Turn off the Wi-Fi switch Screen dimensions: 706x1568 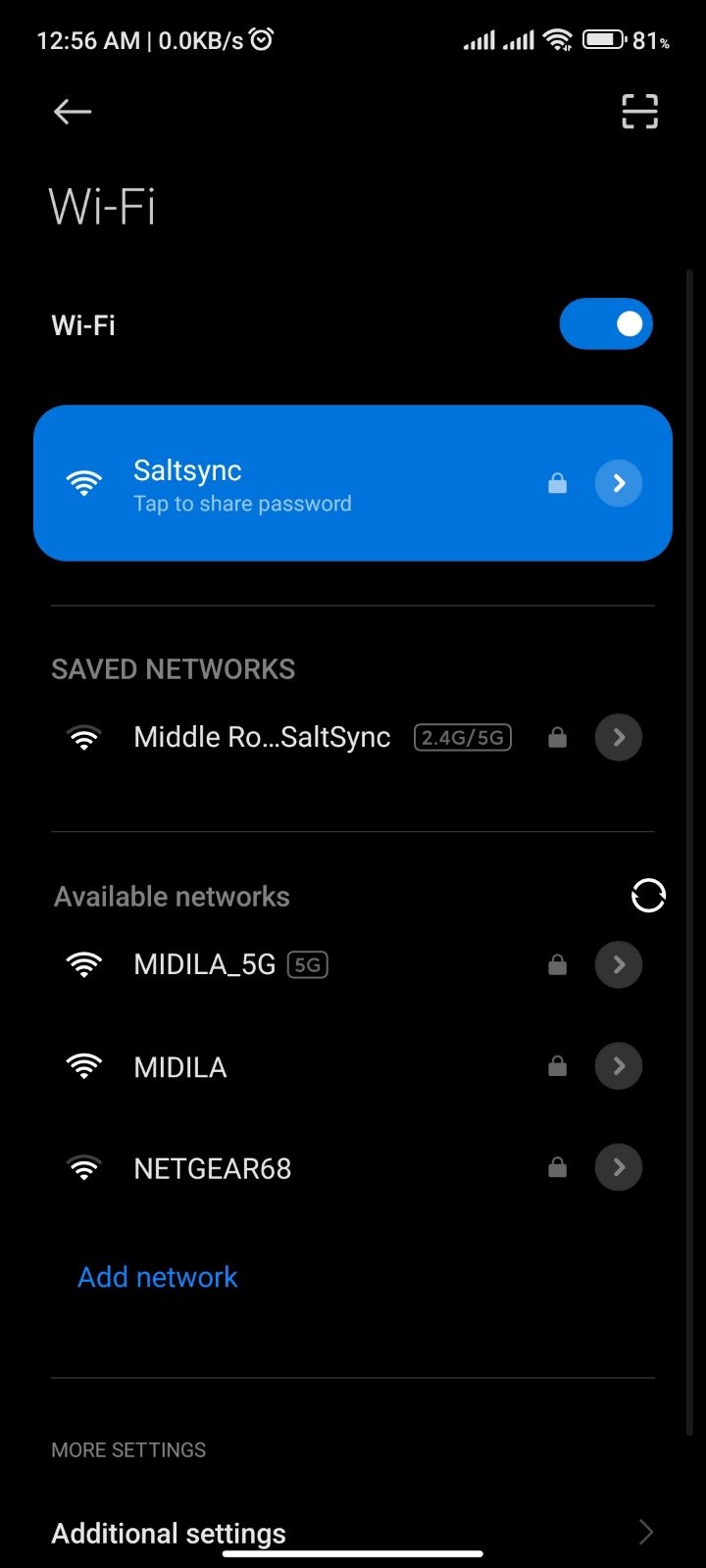coord(606,324)
